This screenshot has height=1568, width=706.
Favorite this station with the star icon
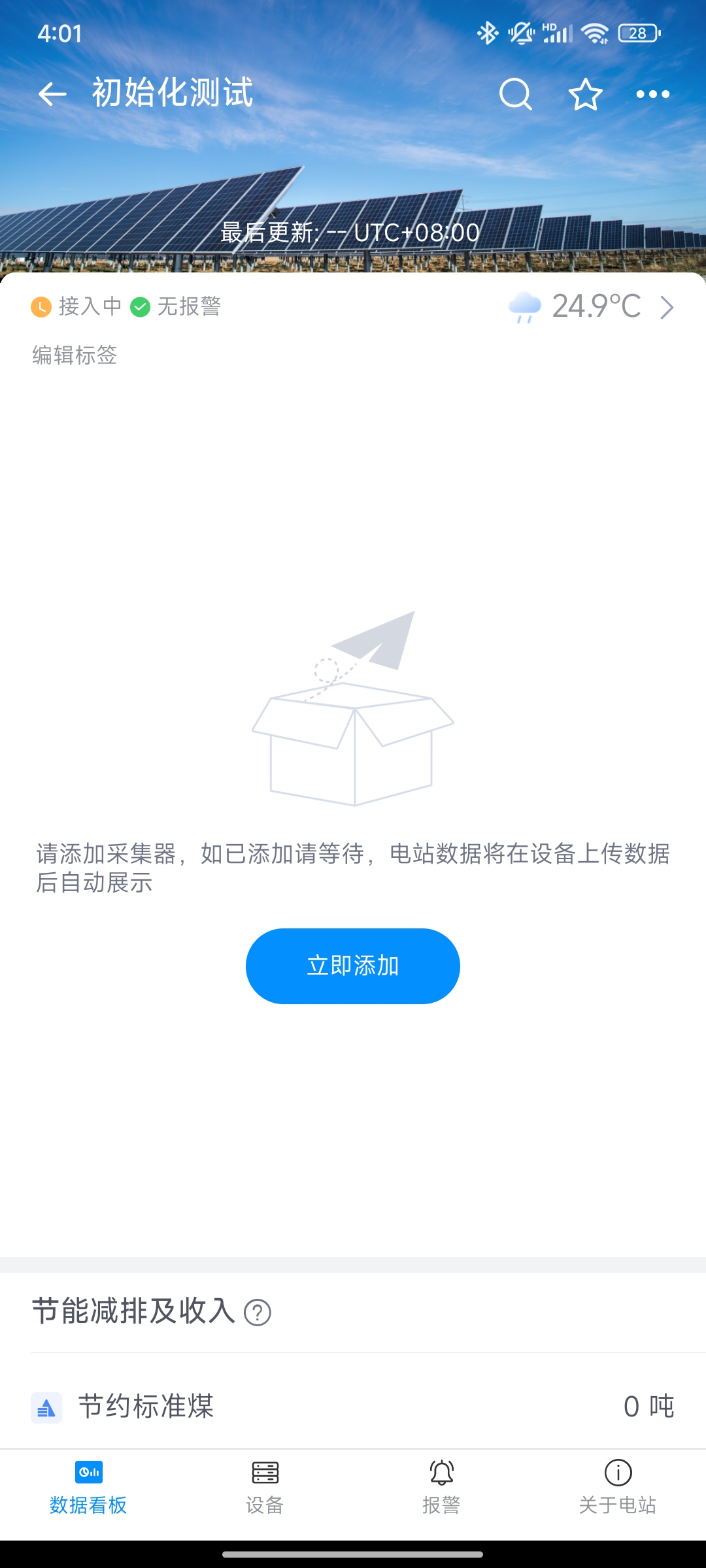click(585, 95)
